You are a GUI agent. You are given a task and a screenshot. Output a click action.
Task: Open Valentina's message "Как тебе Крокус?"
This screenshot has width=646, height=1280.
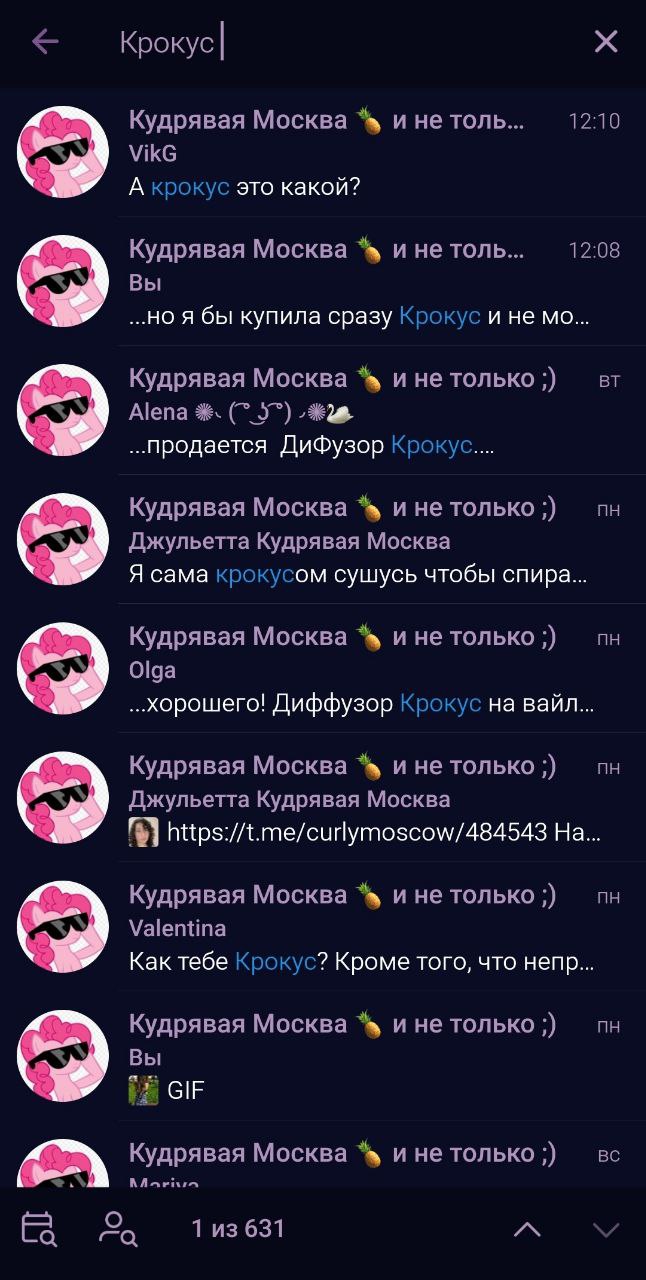point(323,927)
